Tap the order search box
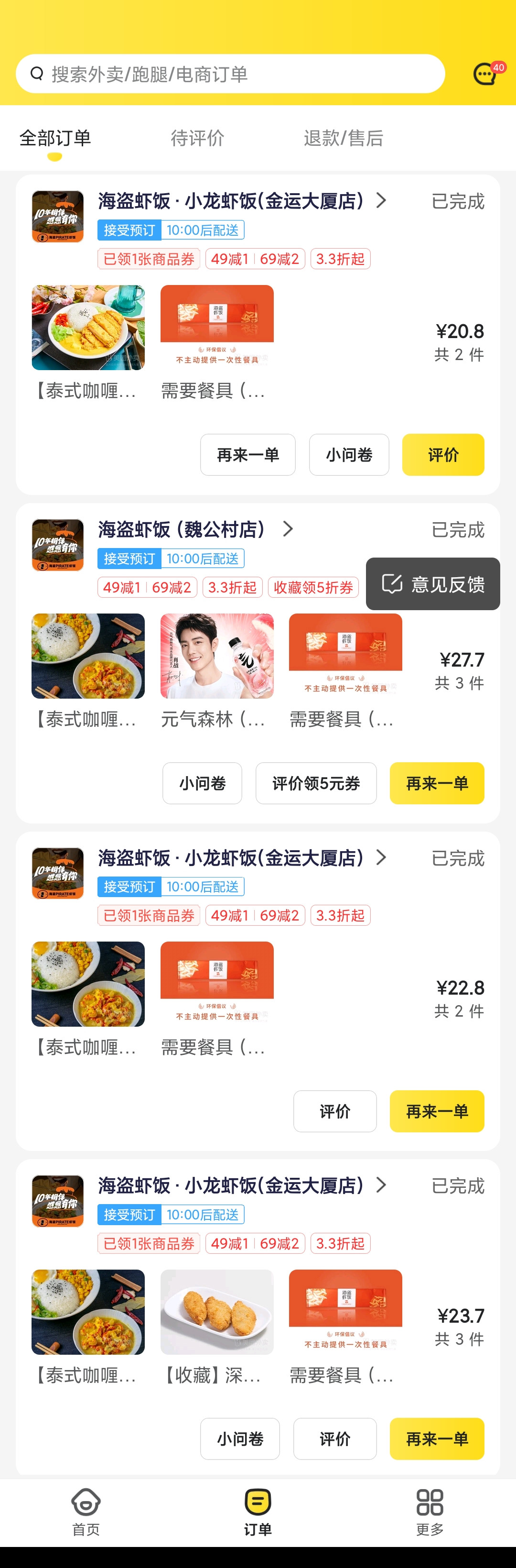Image resolution: width=516 pixels, height=1568 pixels. (x=230, y=74)
